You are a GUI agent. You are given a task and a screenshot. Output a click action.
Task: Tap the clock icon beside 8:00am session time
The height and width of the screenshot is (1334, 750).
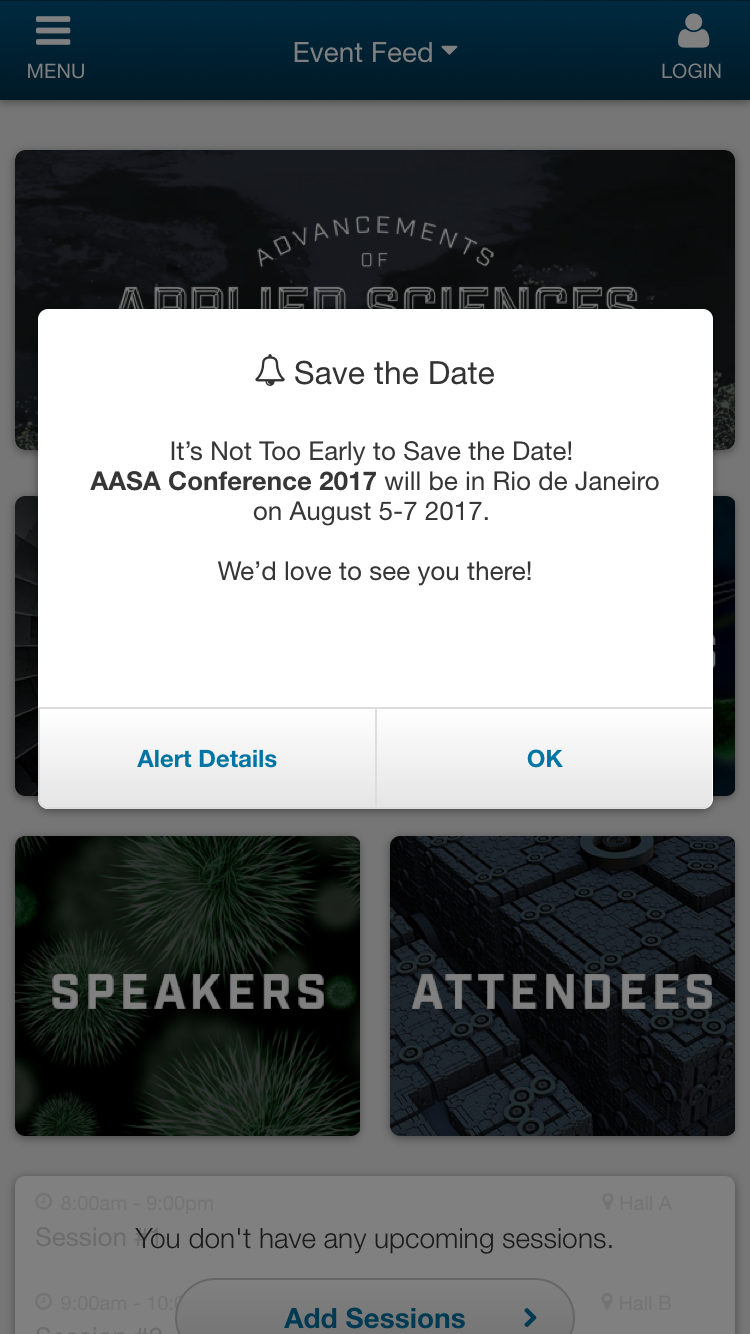pyautogui.click(x=40, y=1203)
